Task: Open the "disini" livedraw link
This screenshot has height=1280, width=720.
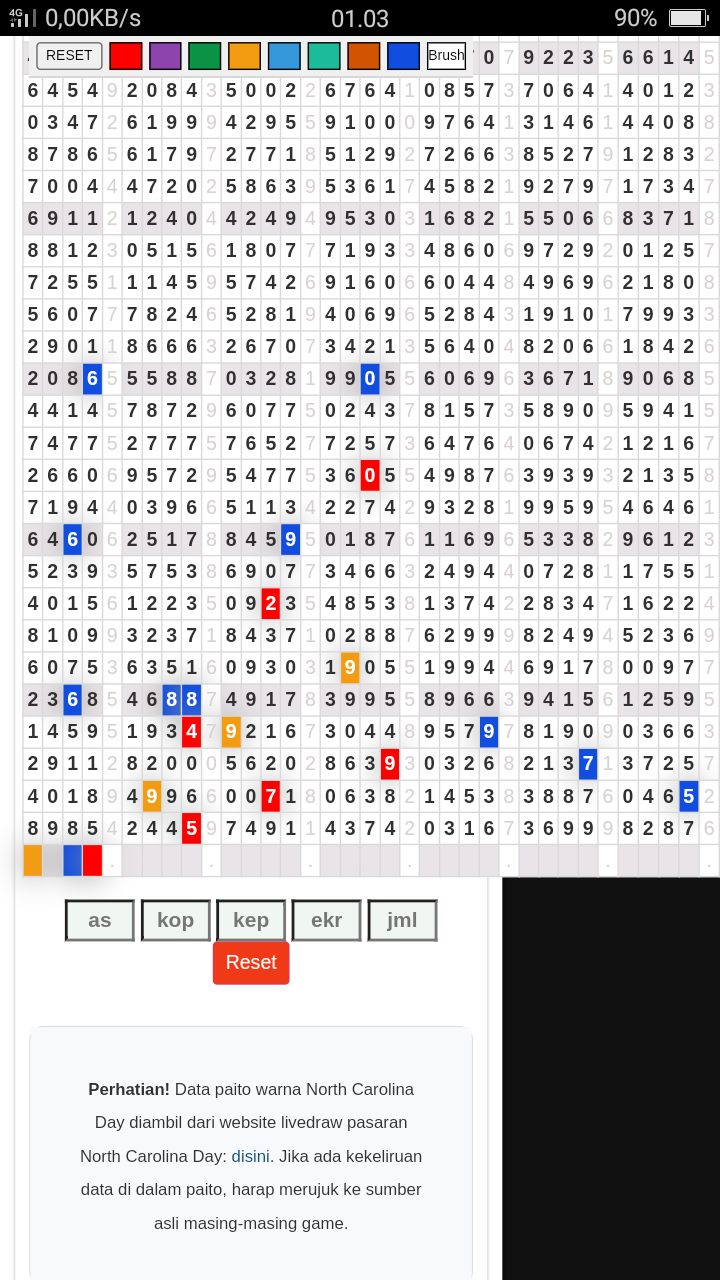Action: coord(251,1156)
